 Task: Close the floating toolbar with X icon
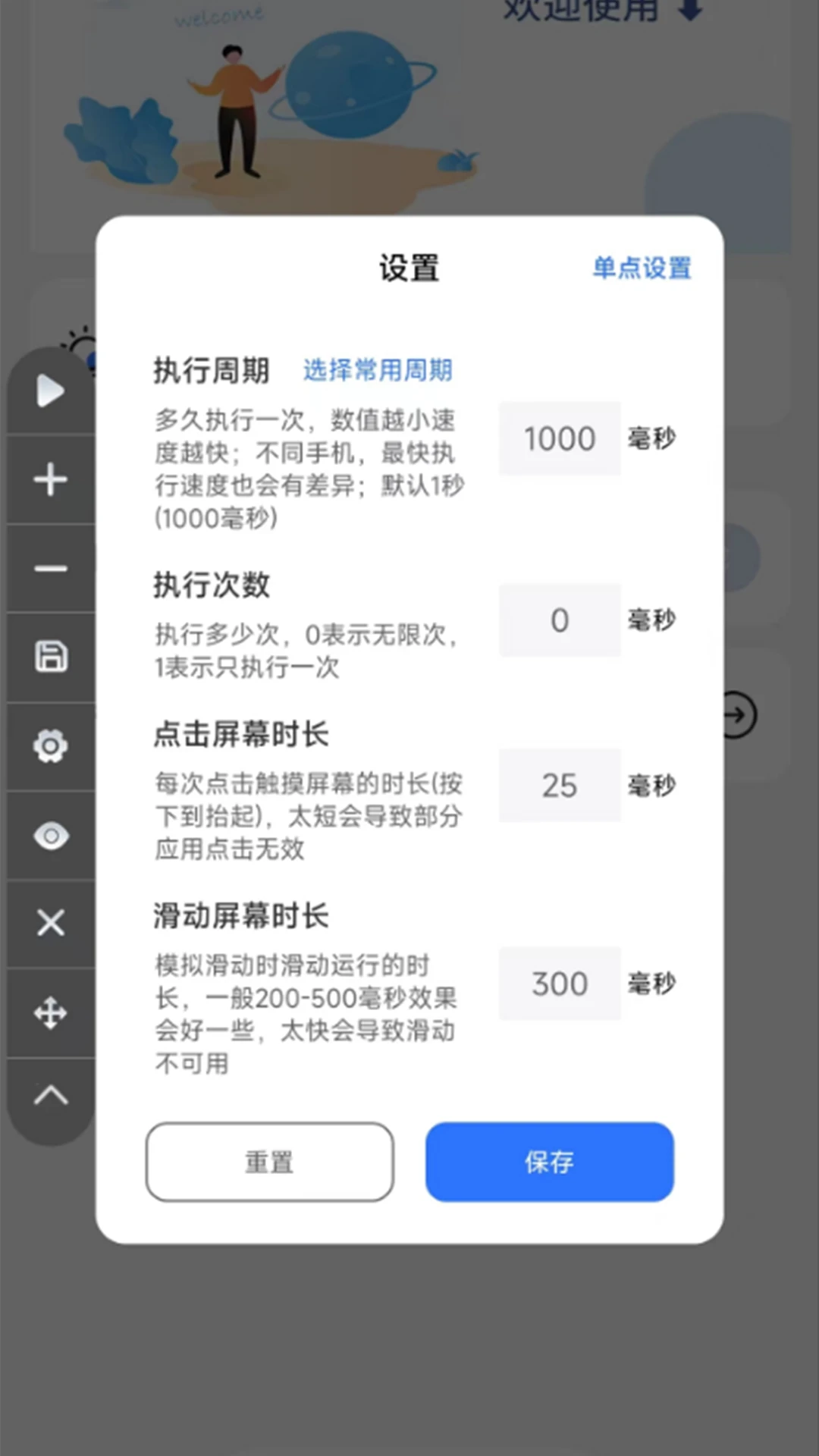click(x=51, y=923)
